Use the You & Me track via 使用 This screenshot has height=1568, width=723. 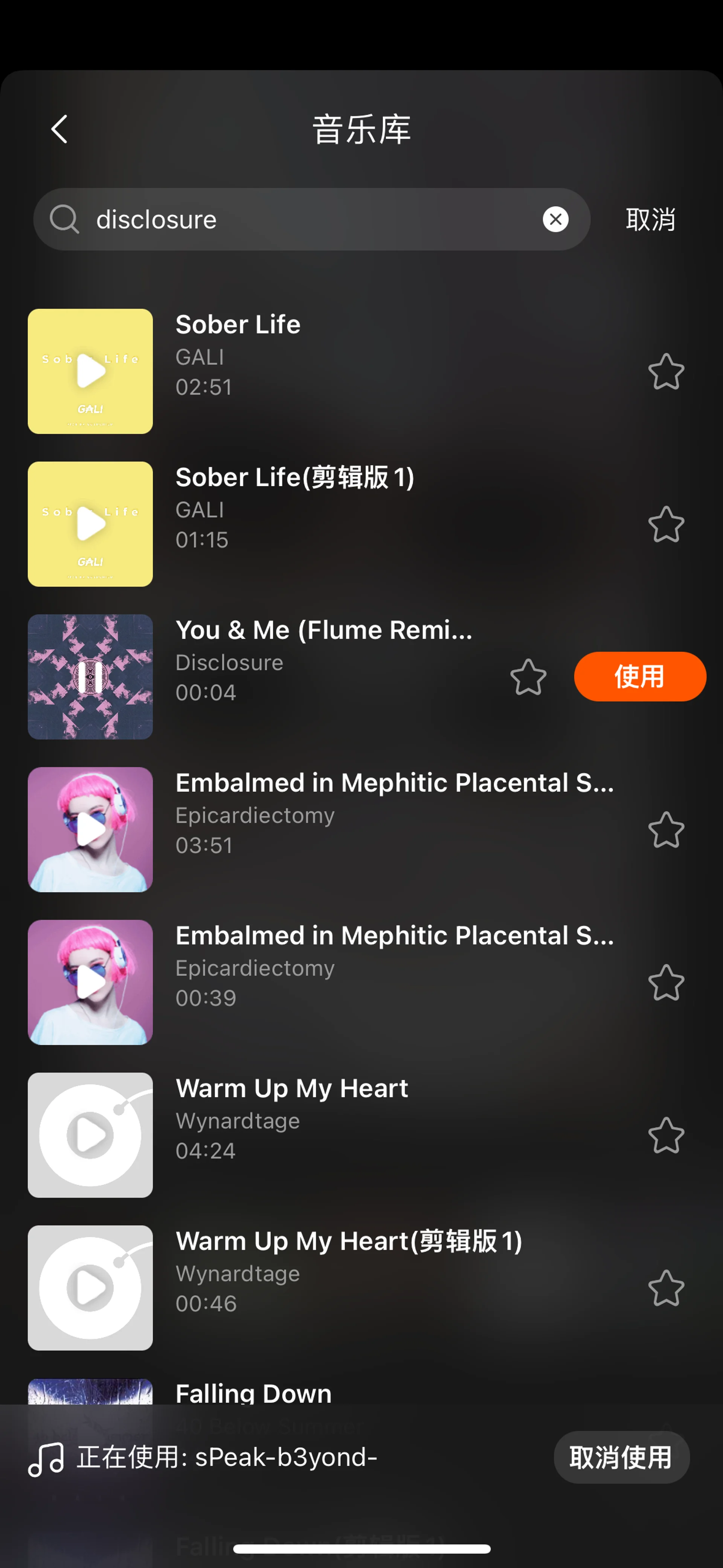(640, 677)
